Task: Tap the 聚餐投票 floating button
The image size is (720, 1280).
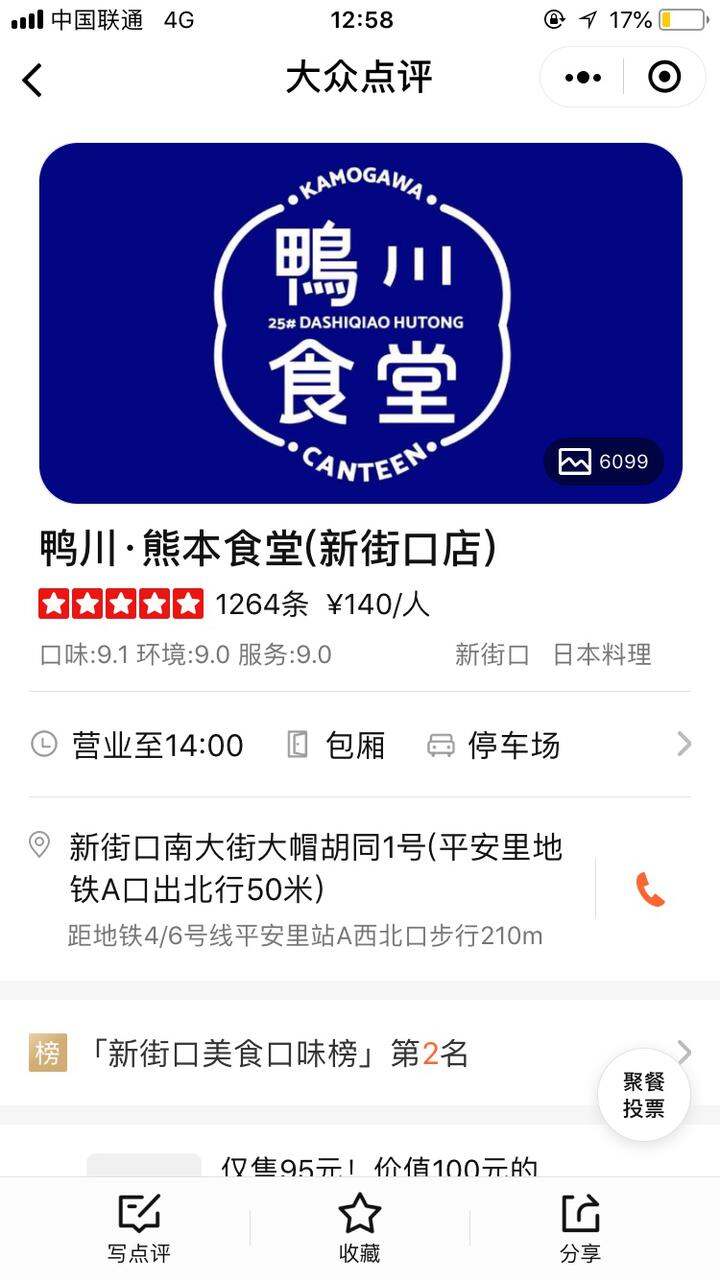Action: [x=644, y=1095]
